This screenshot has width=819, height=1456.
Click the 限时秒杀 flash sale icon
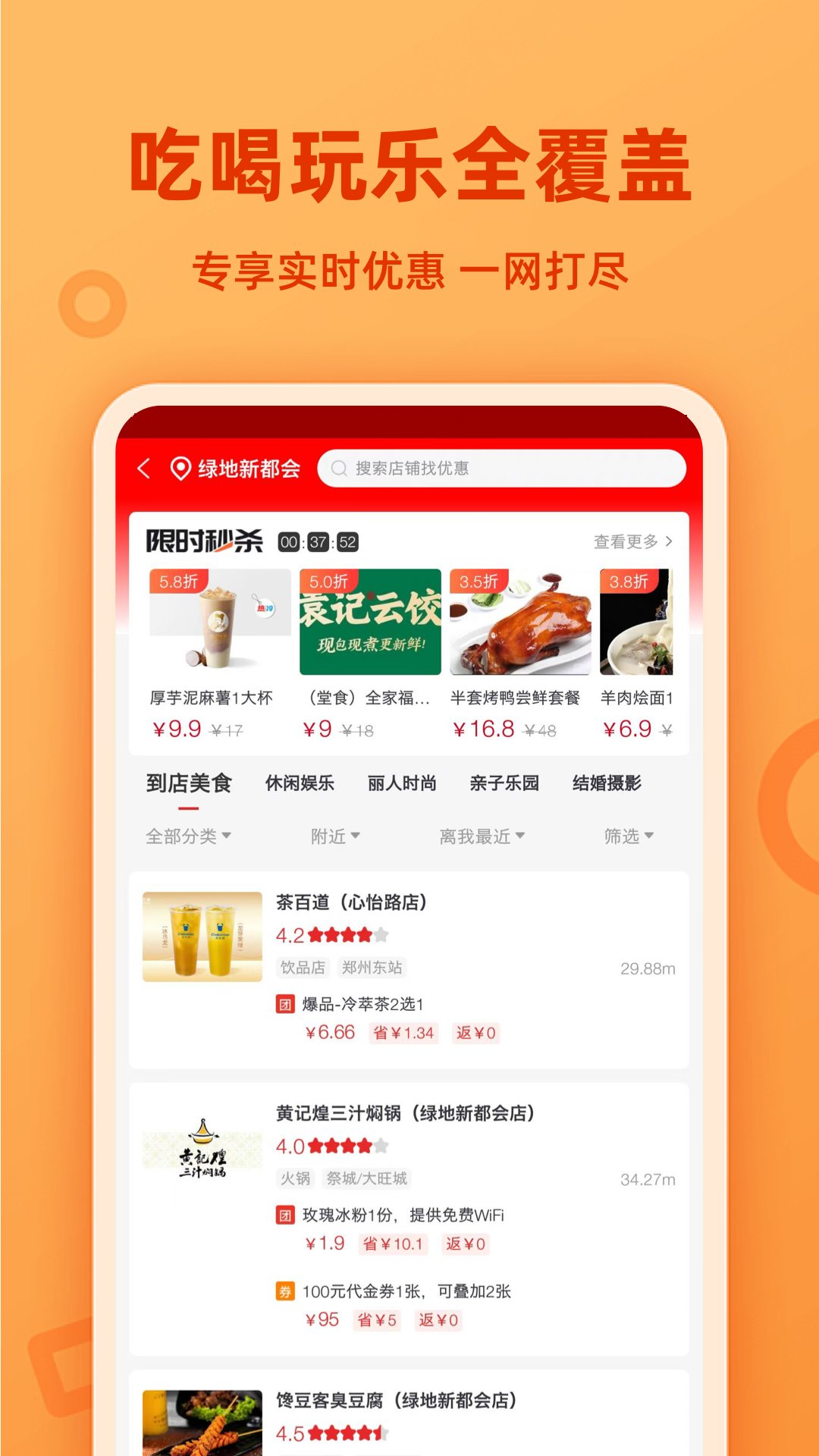[x=205, y=540]
